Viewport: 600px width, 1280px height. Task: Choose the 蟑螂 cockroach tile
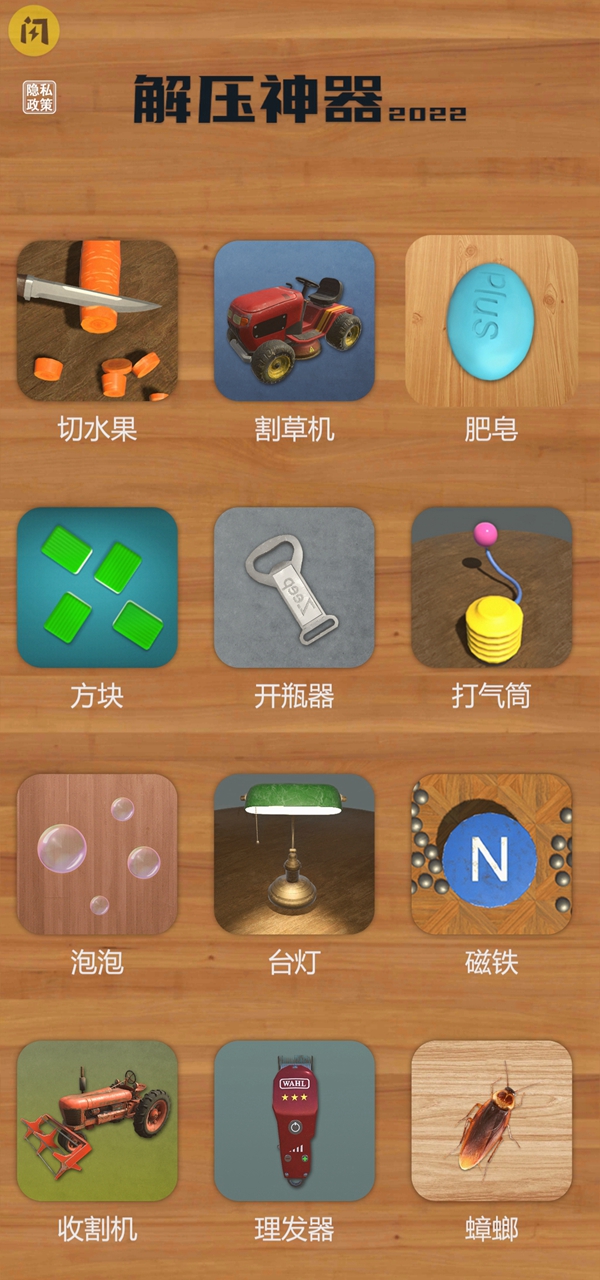coord(491,1120)
